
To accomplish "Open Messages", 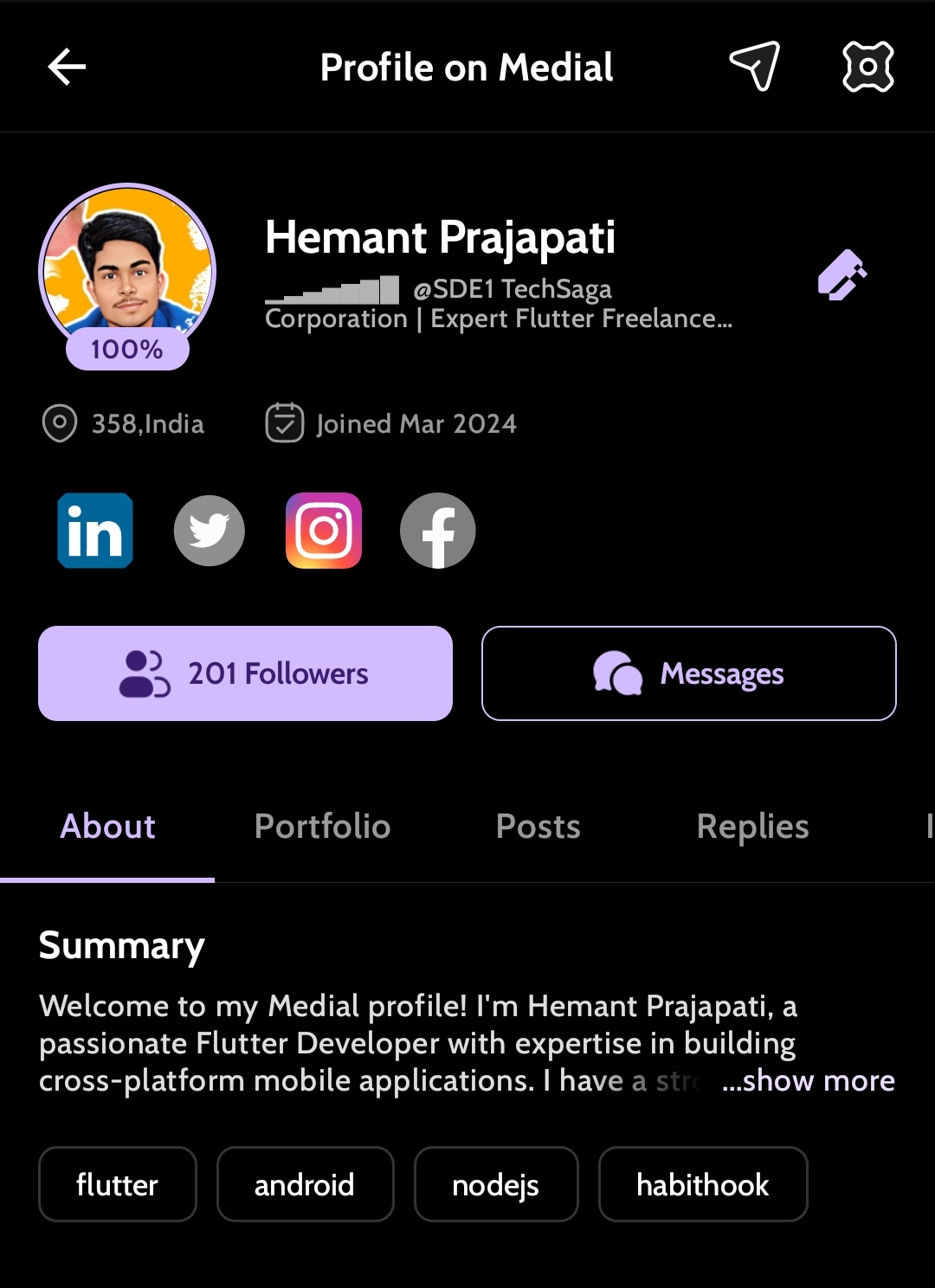I will pyautogui.click(x=688, y=673).
